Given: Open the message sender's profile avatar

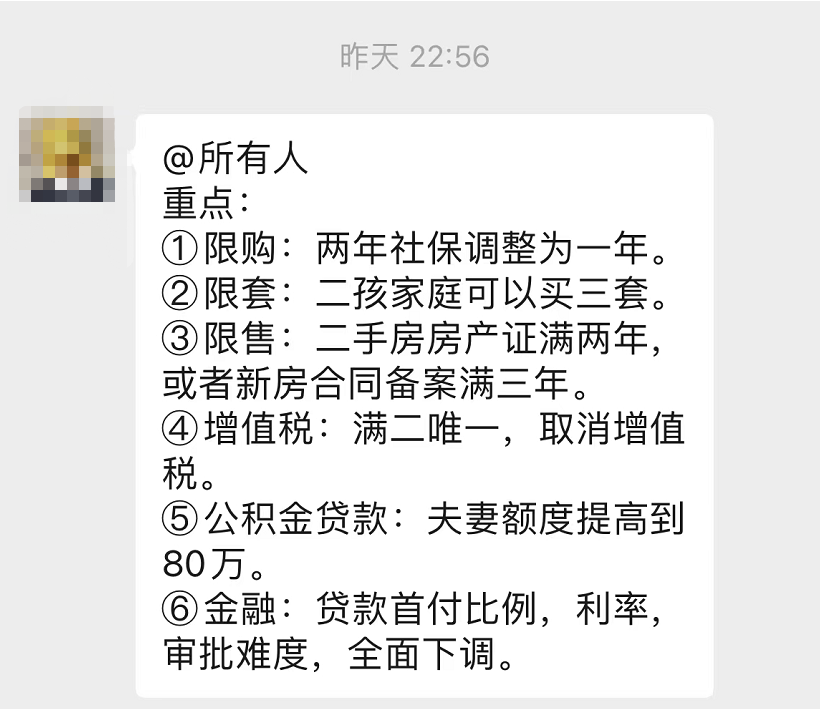Looking at the screenshot, I should [x=66, y=154].
